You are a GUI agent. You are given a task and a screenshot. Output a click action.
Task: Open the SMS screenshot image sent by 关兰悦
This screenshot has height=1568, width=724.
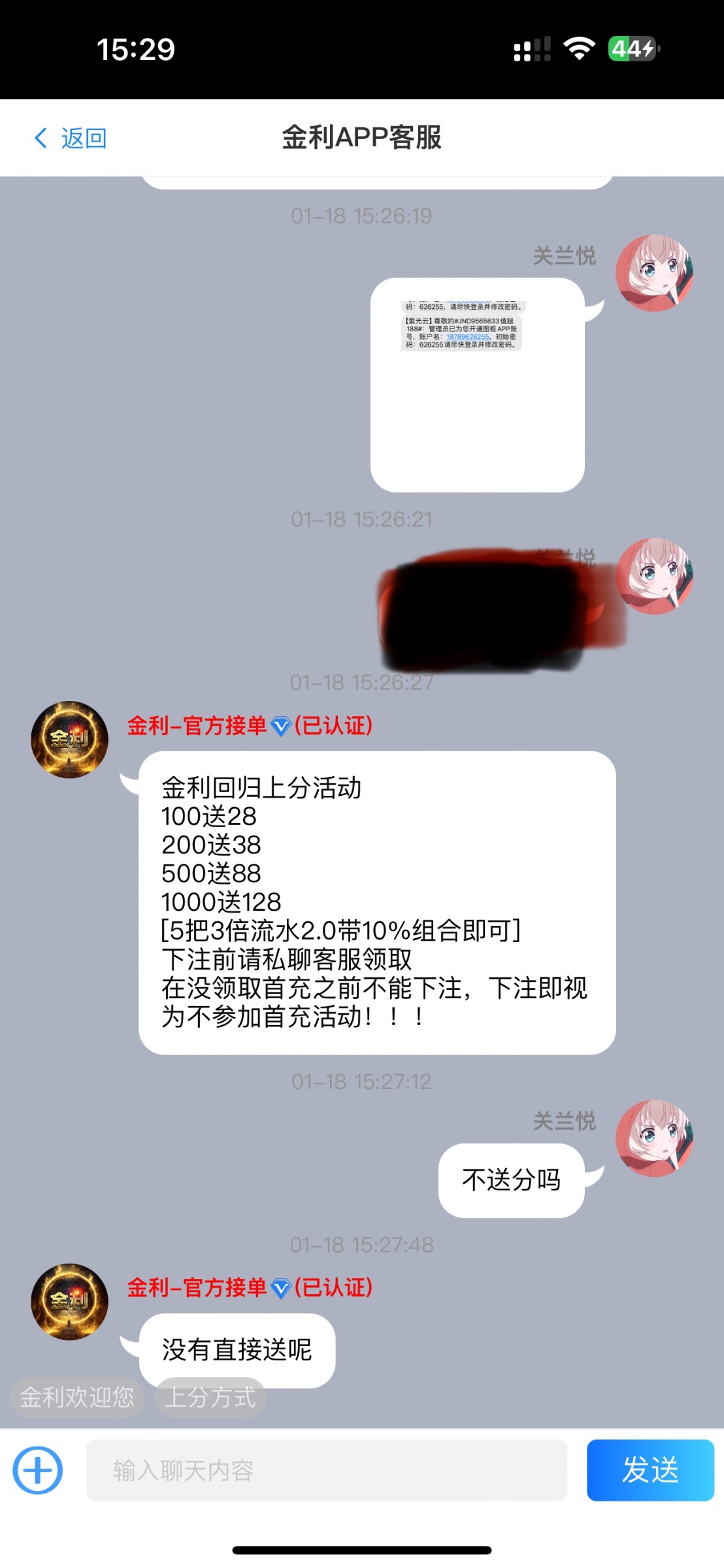pos(477,384)
